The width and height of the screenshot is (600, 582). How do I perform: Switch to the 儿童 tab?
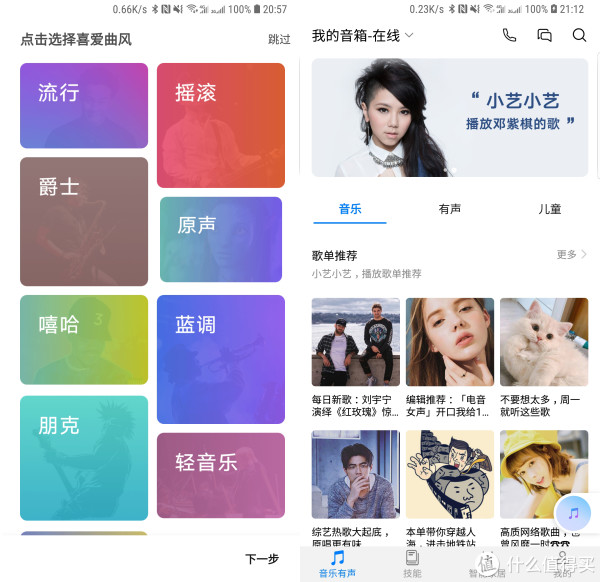[x=549, y=209]
